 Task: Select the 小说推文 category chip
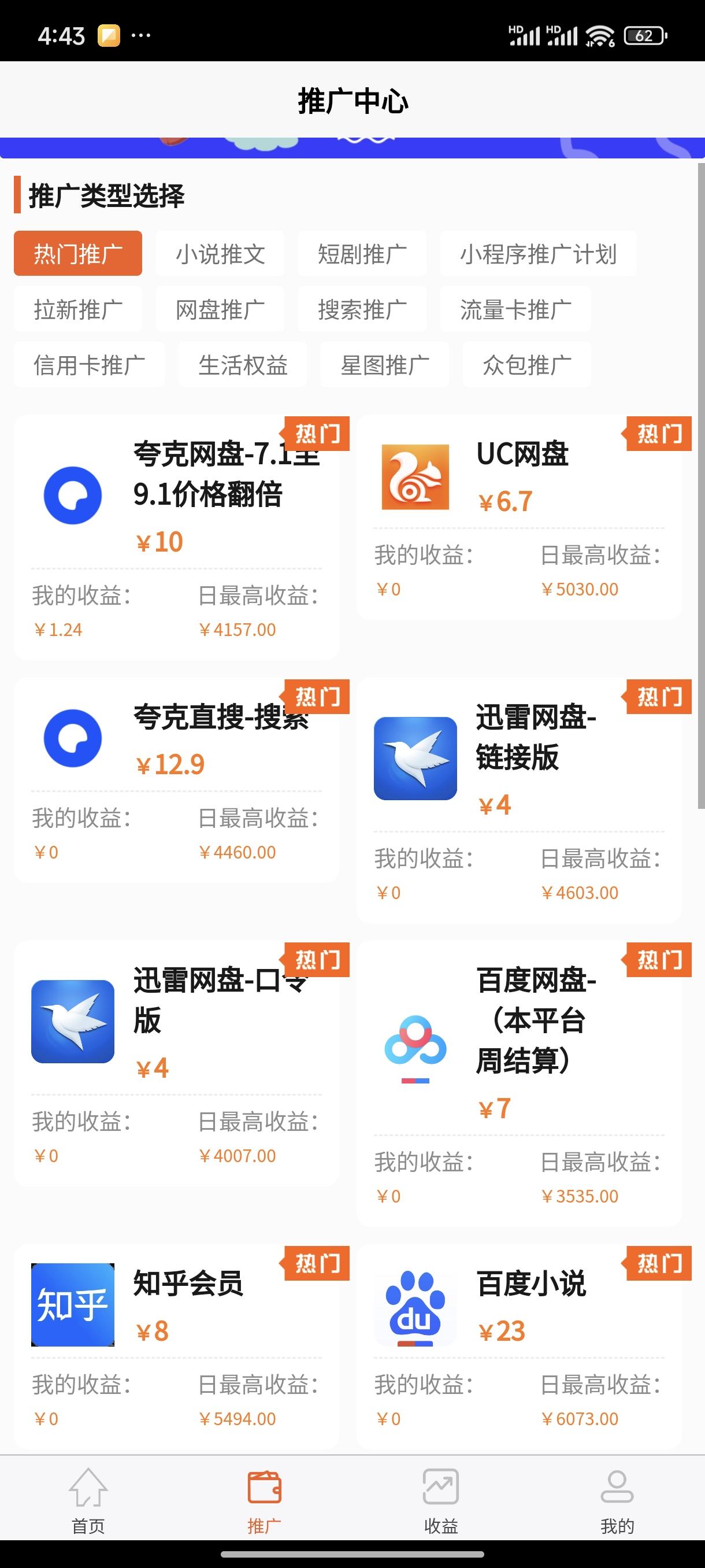pyautogui.click(x=220, y=254)
